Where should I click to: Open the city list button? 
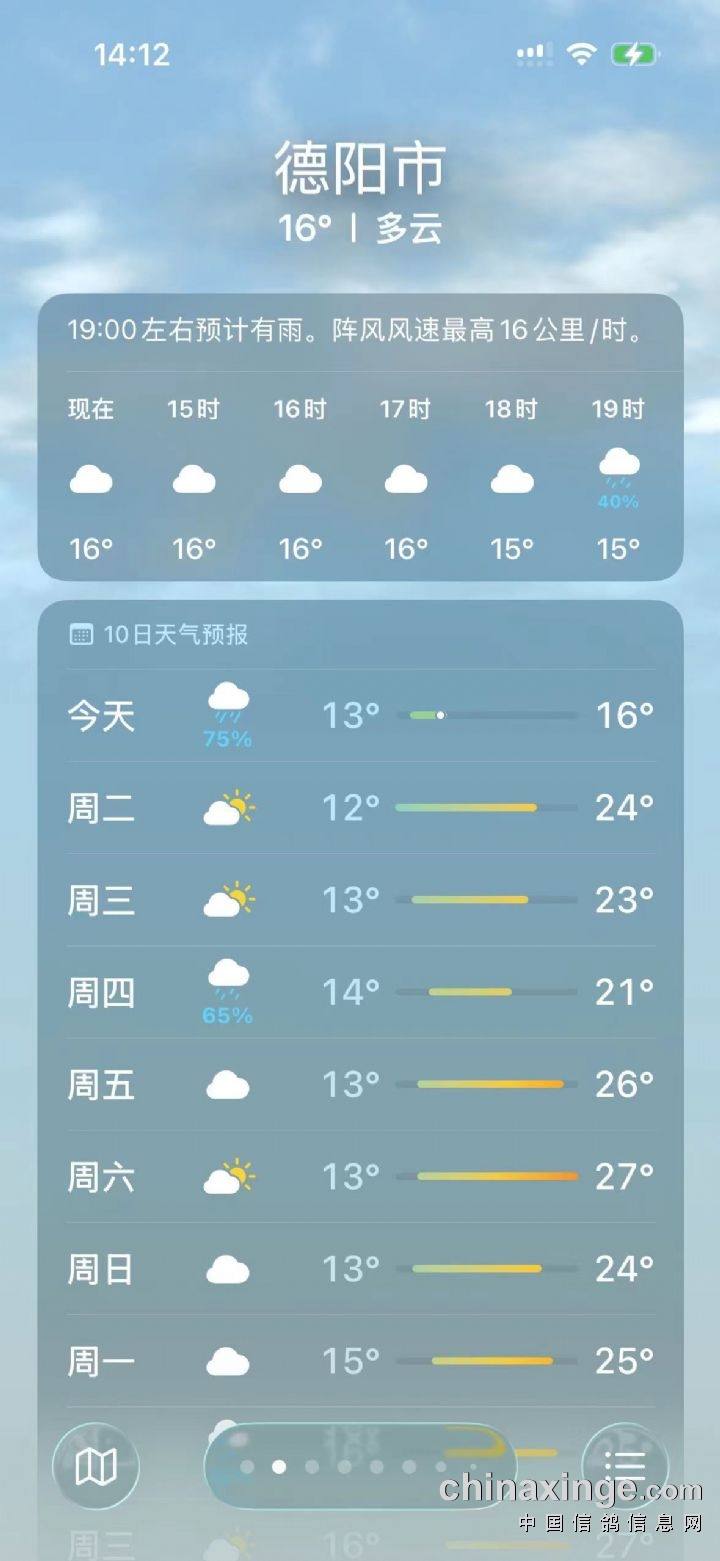pos(624,1466)
